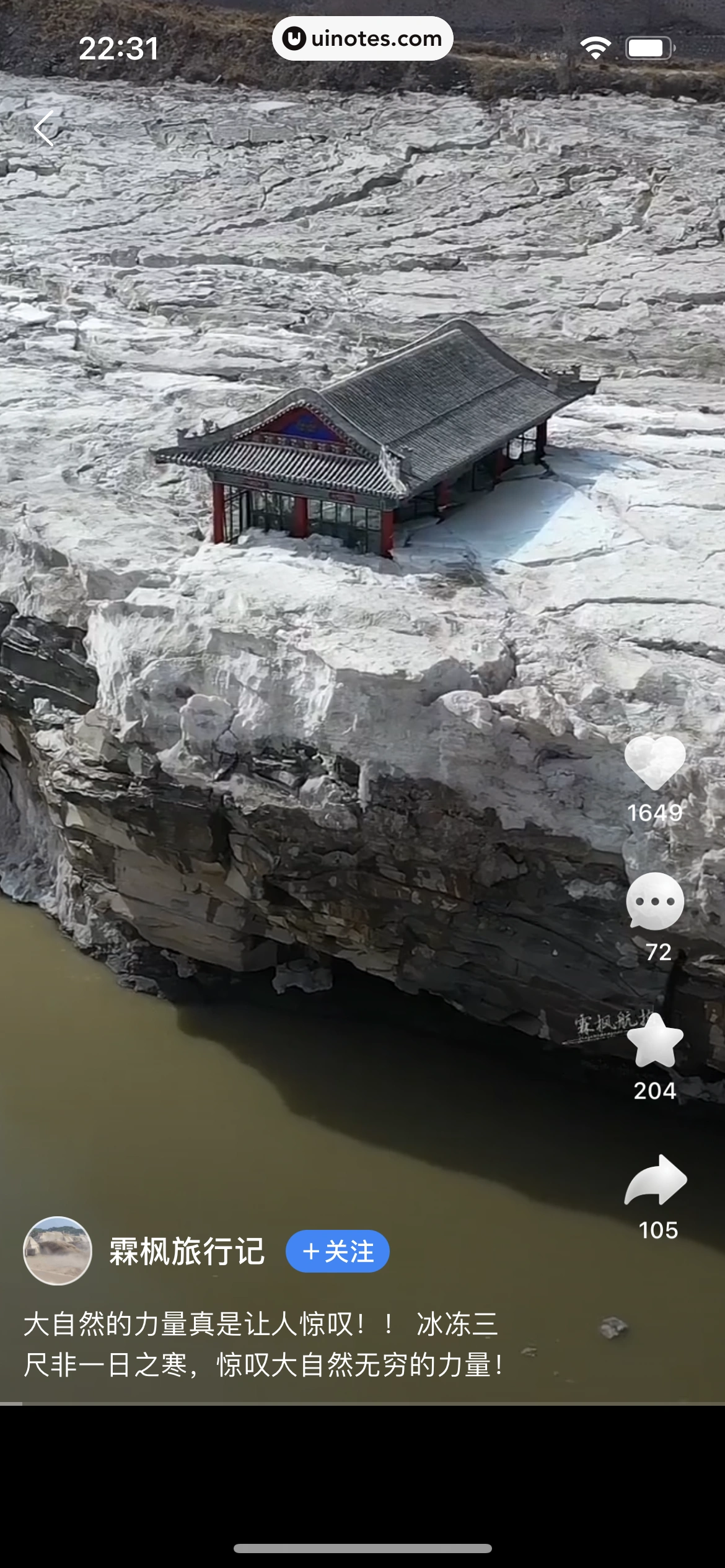
Task: Favorite this video with the star icon
Action: point(655,1042)
